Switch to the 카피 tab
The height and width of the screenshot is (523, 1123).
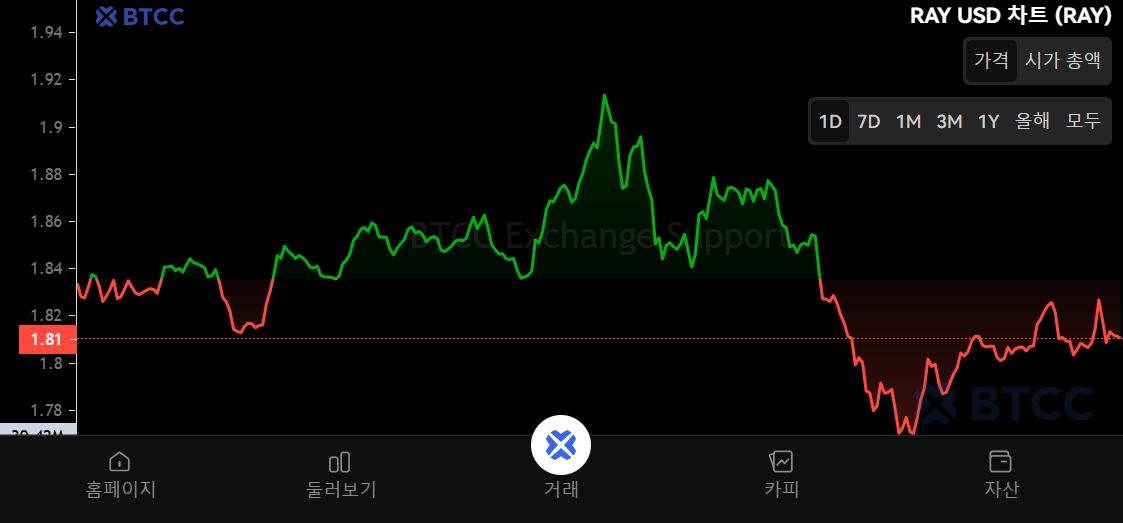[781, 474]
